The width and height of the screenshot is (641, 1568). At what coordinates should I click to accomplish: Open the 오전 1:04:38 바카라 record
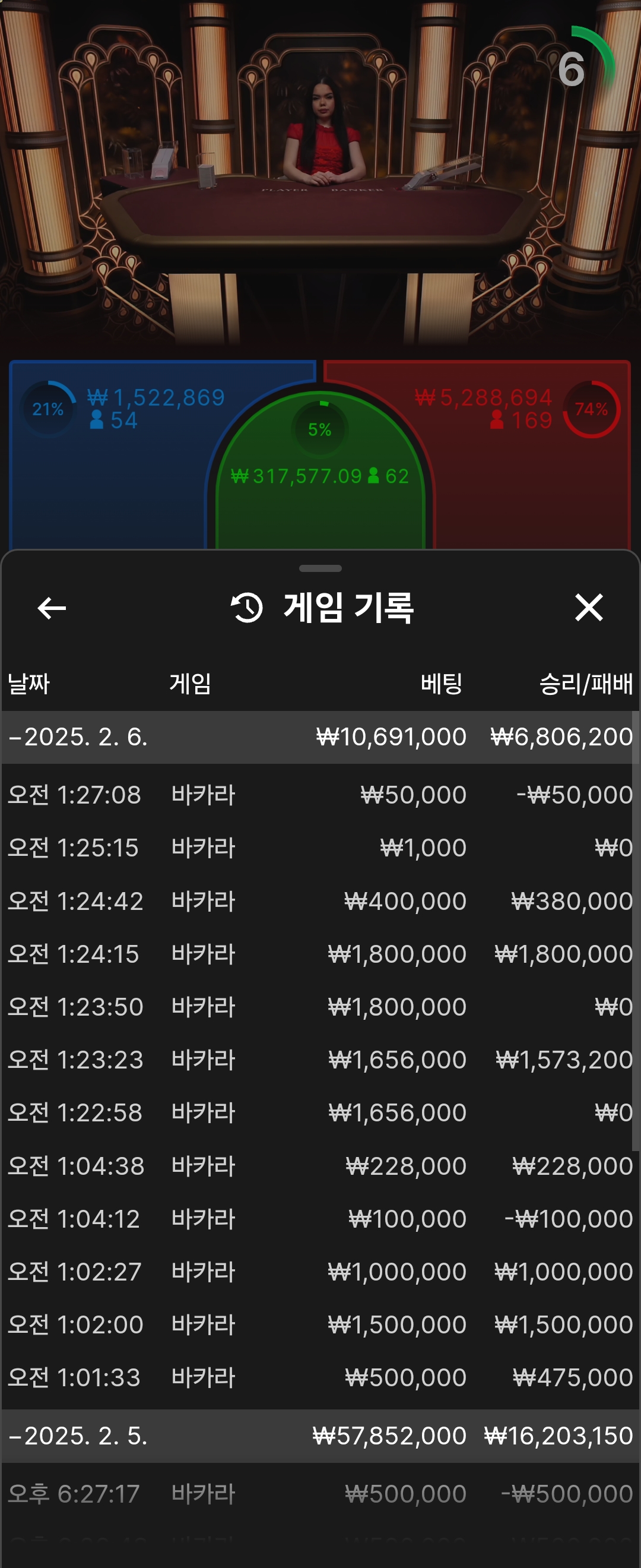[x=320, y=1166]
